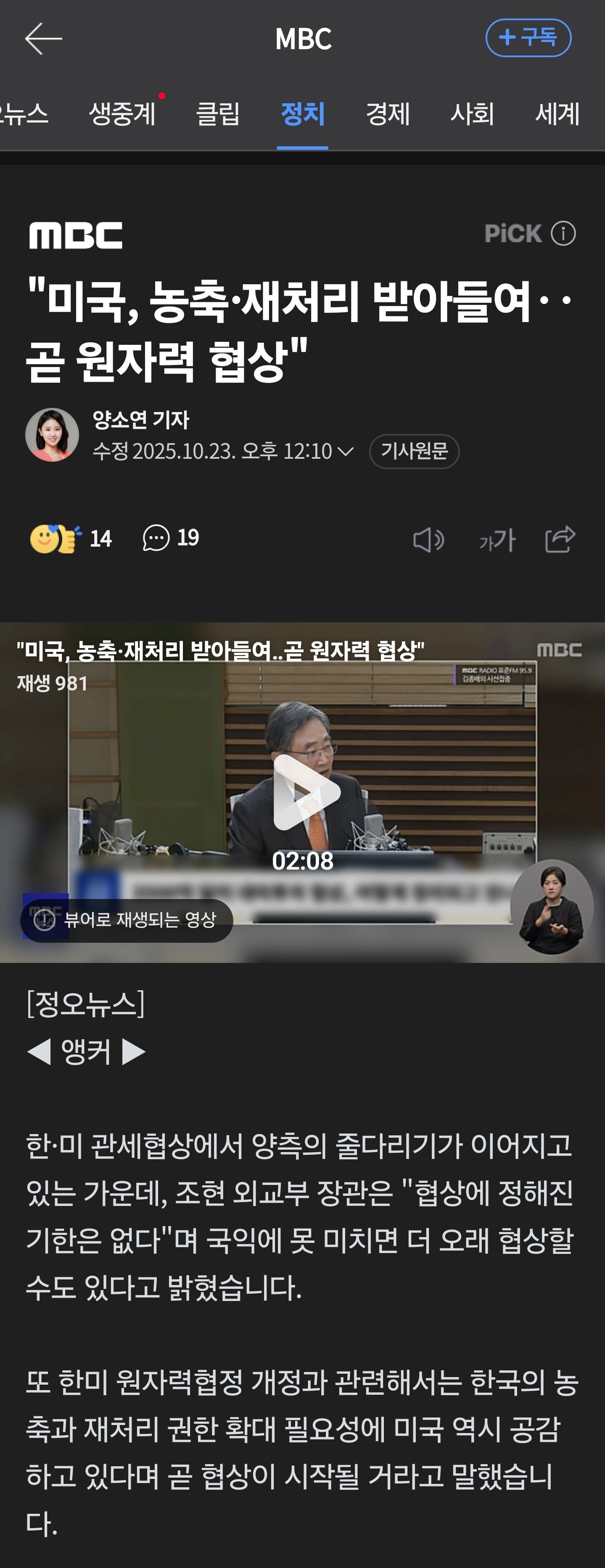Listen to article with speaker icon
The width and height of the screenshot is (605, 1568).
pyautogui.click(x=428, y=540)
